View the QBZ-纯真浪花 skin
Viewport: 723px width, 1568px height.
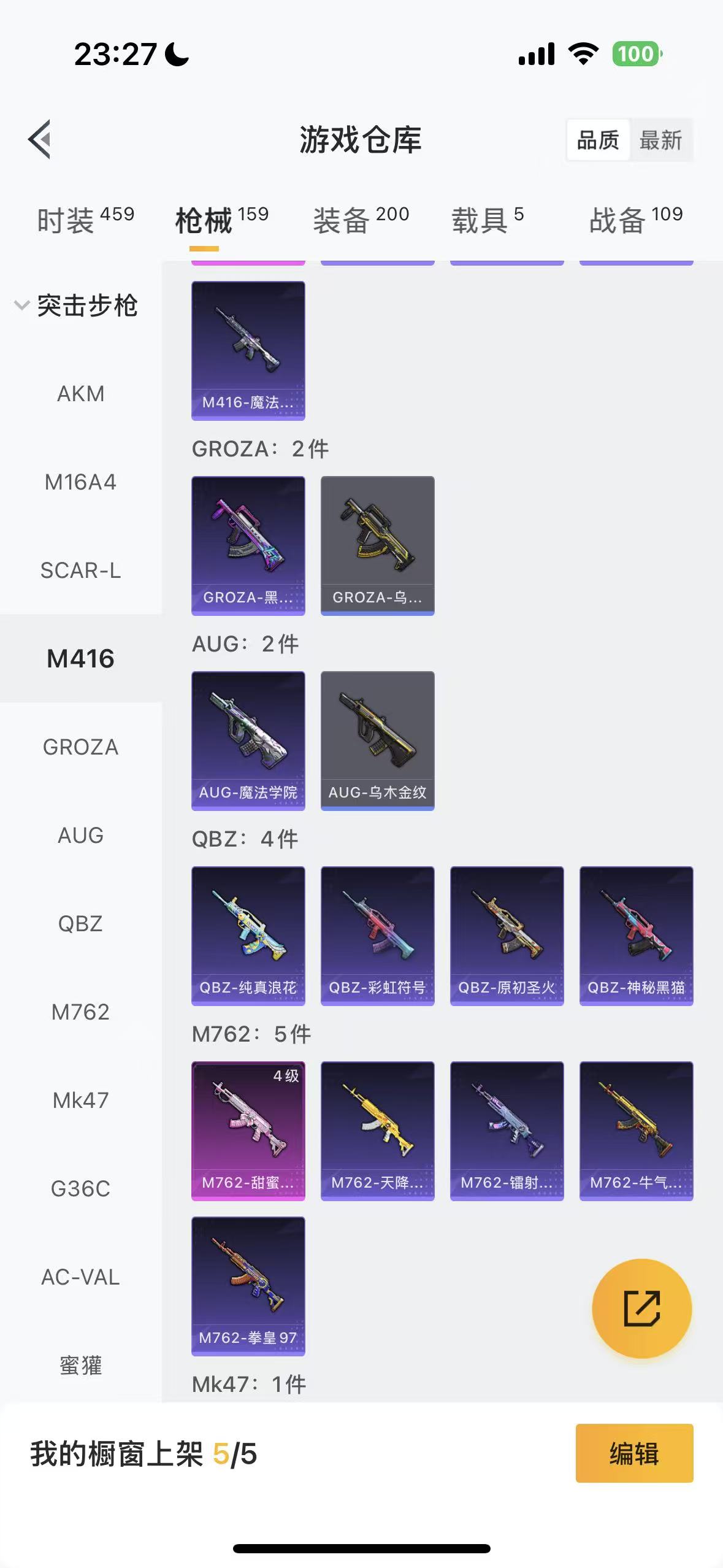(248, 935)
